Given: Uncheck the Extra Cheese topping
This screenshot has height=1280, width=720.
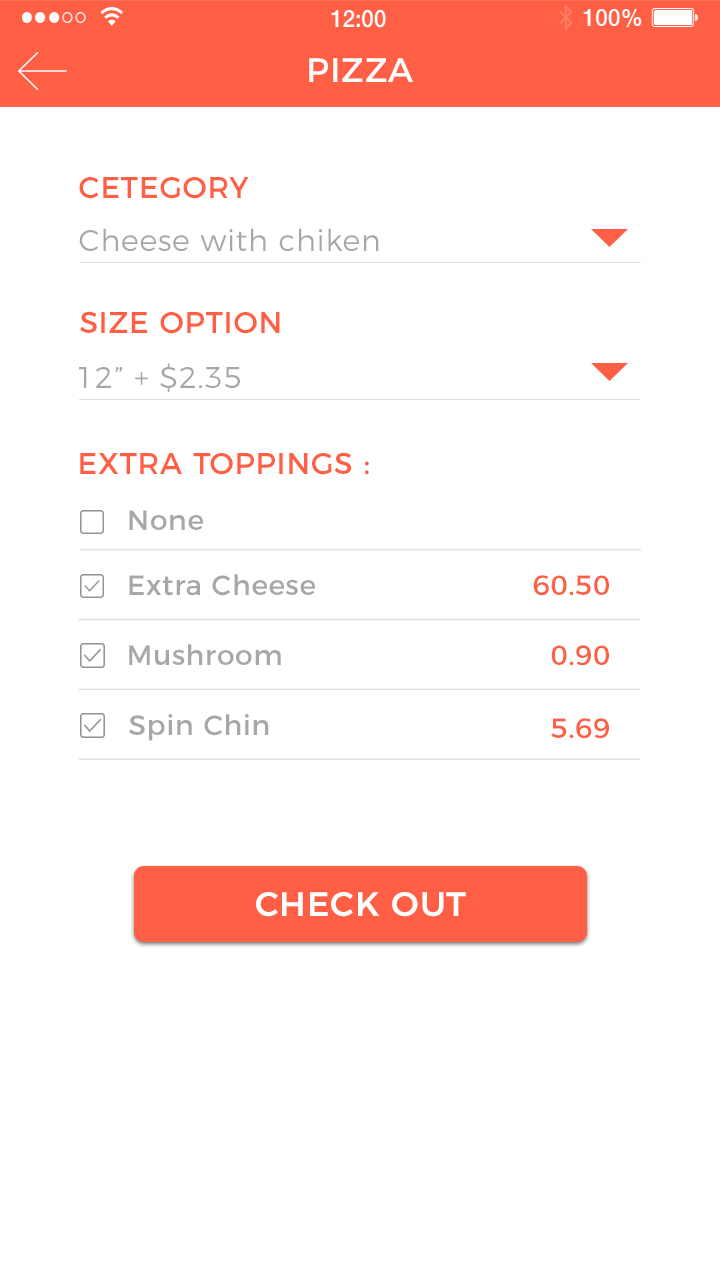Looking at the screenshot, I should [92, 587].
